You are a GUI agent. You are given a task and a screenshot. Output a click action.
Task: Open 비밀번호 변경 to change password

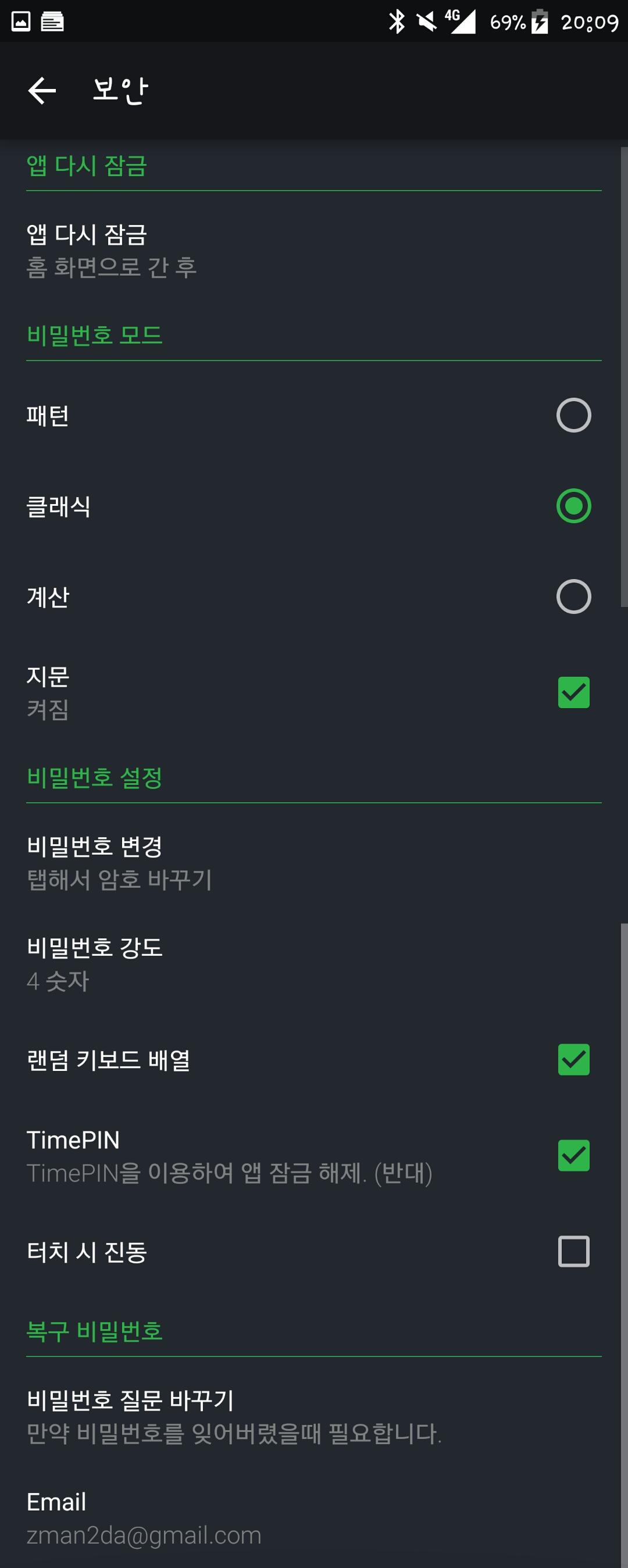[314, 863]
